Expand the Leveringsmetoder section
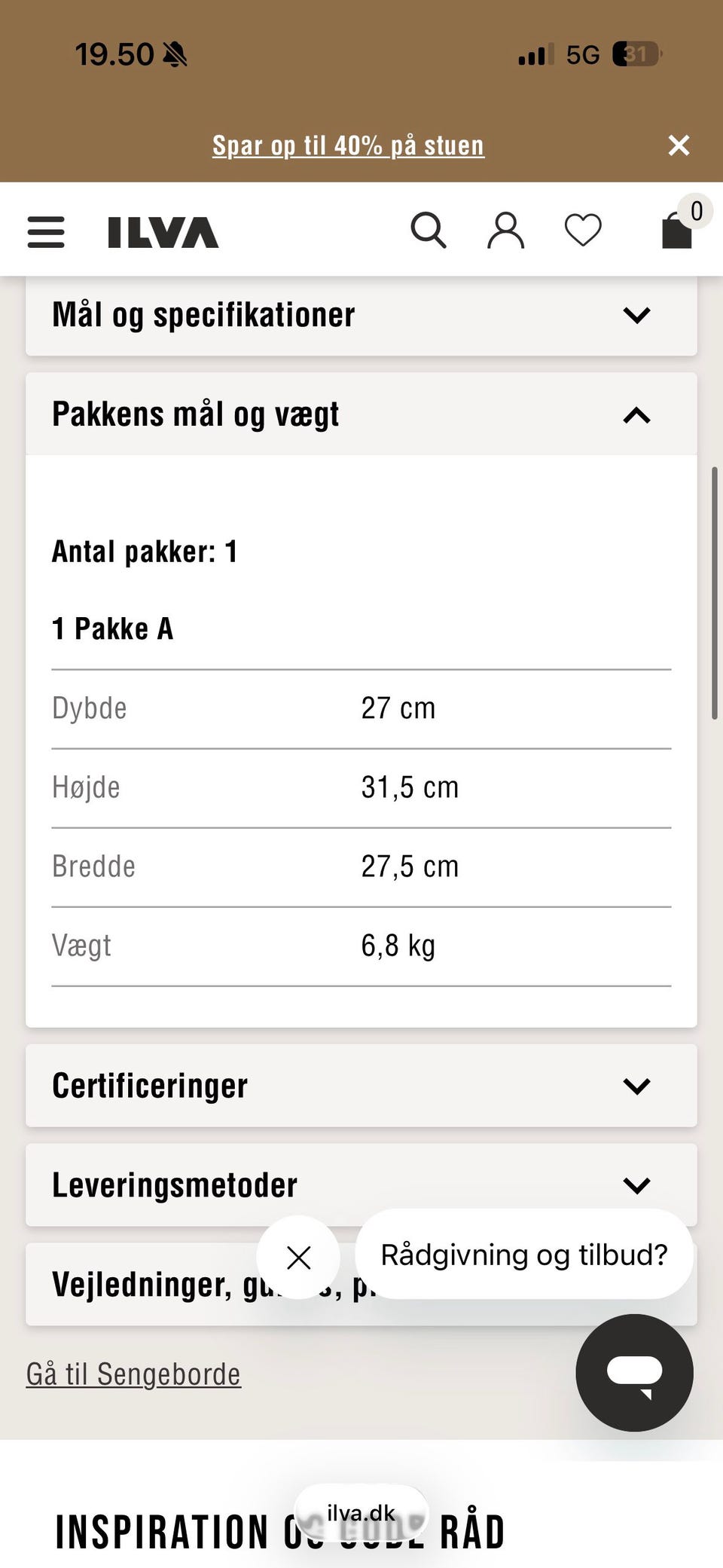The image size is (723, 1568). 361,1185
